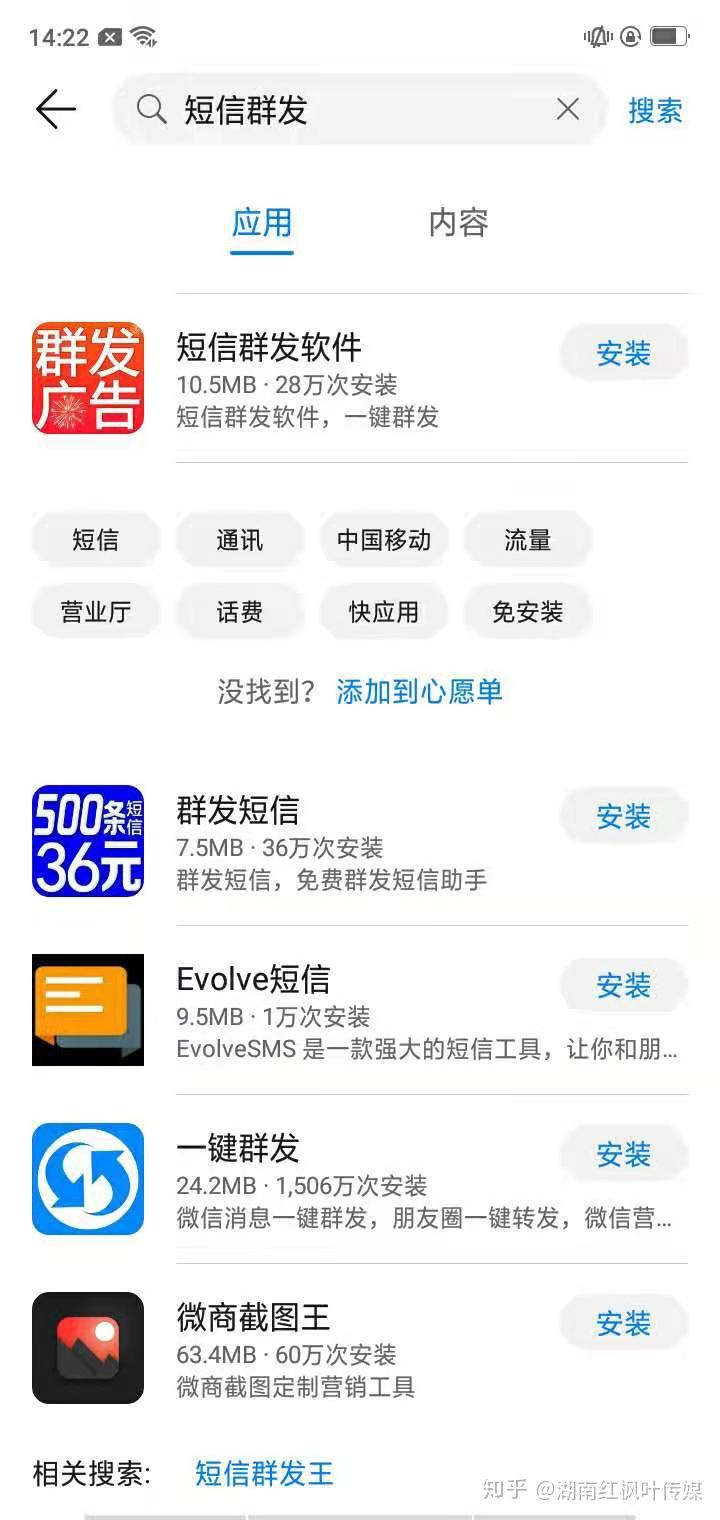
Task: Switch to the 内容 tab
Action: pyautogui.click(x=458, y=222)
